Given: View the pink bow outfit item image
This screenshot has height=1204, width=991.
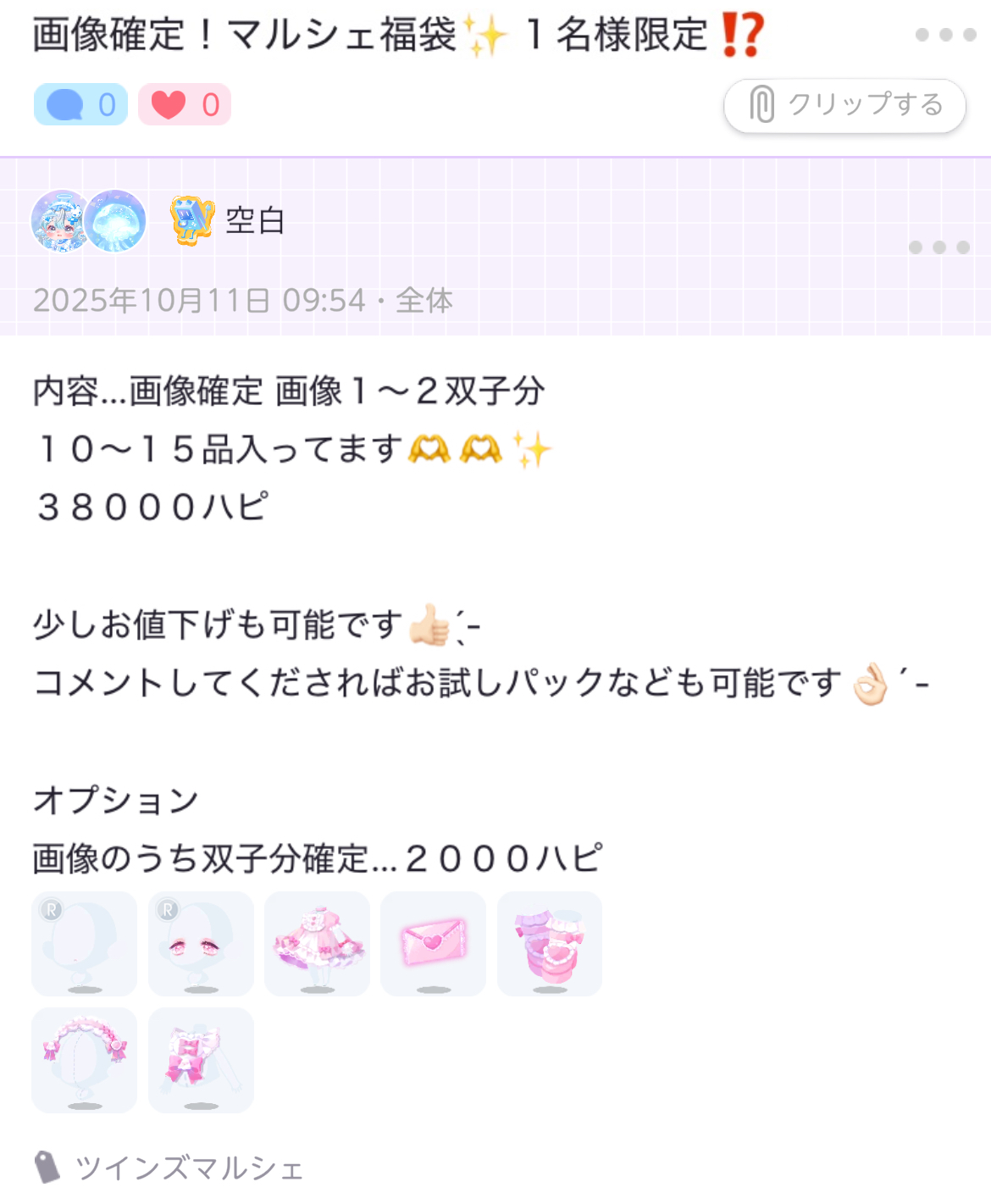Looking at the screenshot, I should point(201,1059).
